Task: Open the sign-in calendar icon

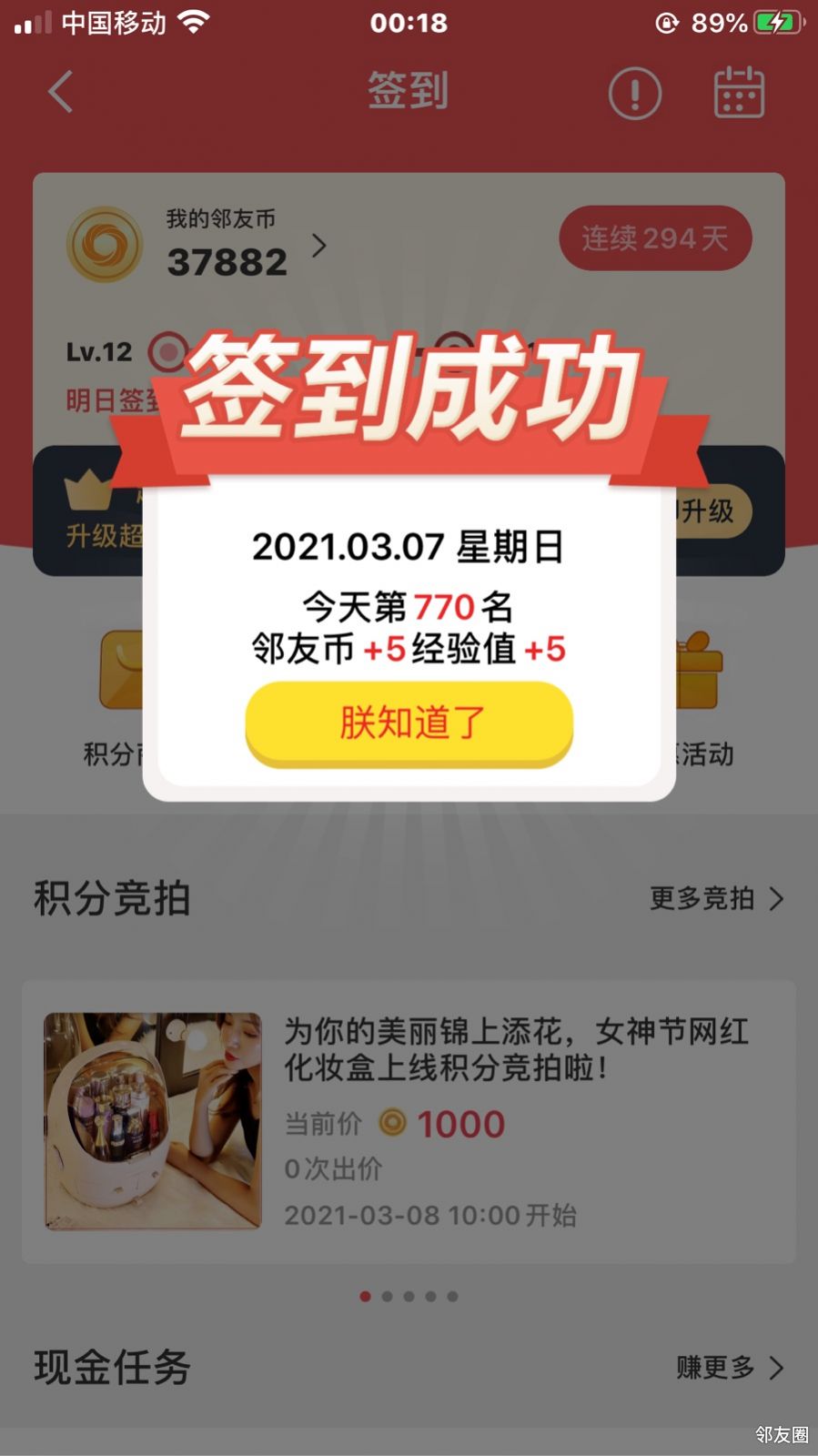Action: [x=738, y=92]
